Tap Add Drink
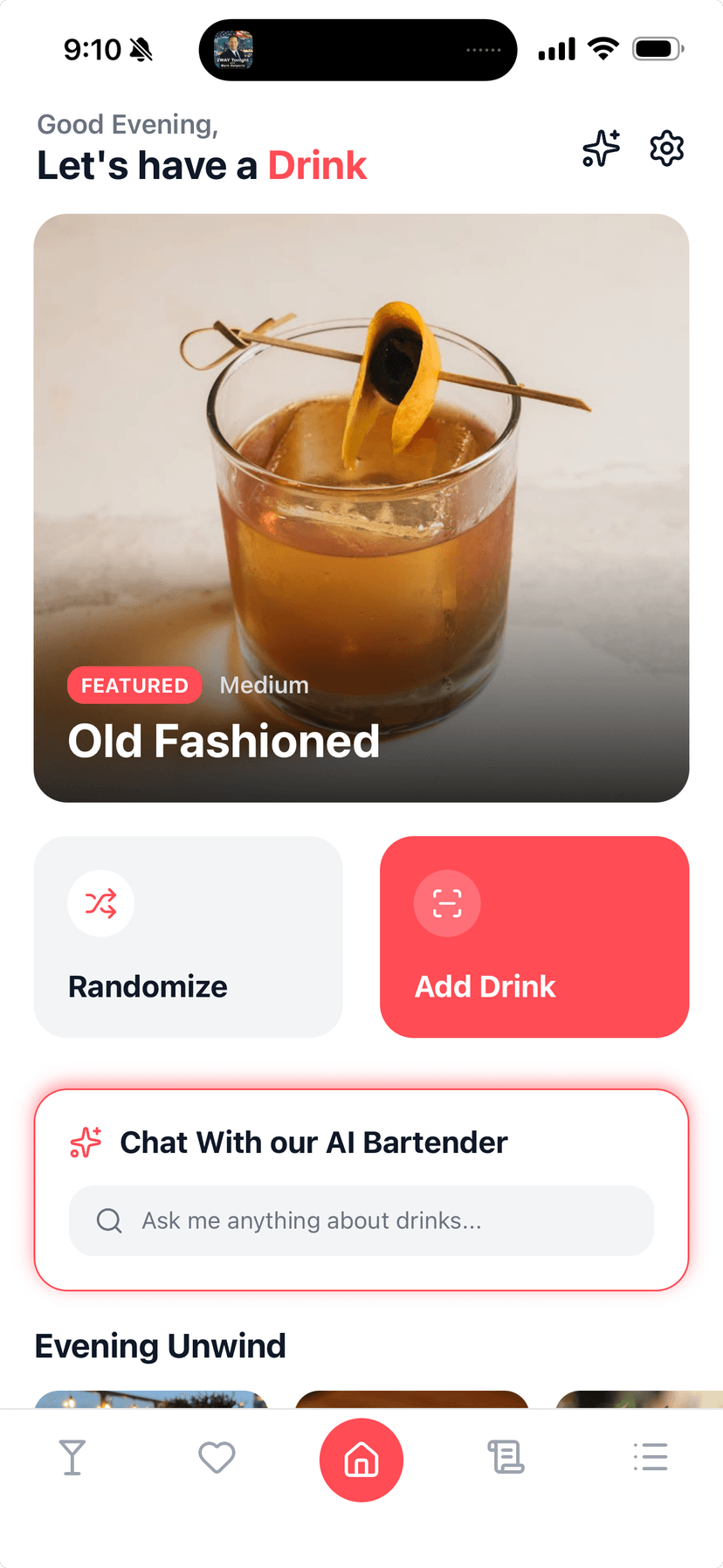 click(x=534, y=936)
